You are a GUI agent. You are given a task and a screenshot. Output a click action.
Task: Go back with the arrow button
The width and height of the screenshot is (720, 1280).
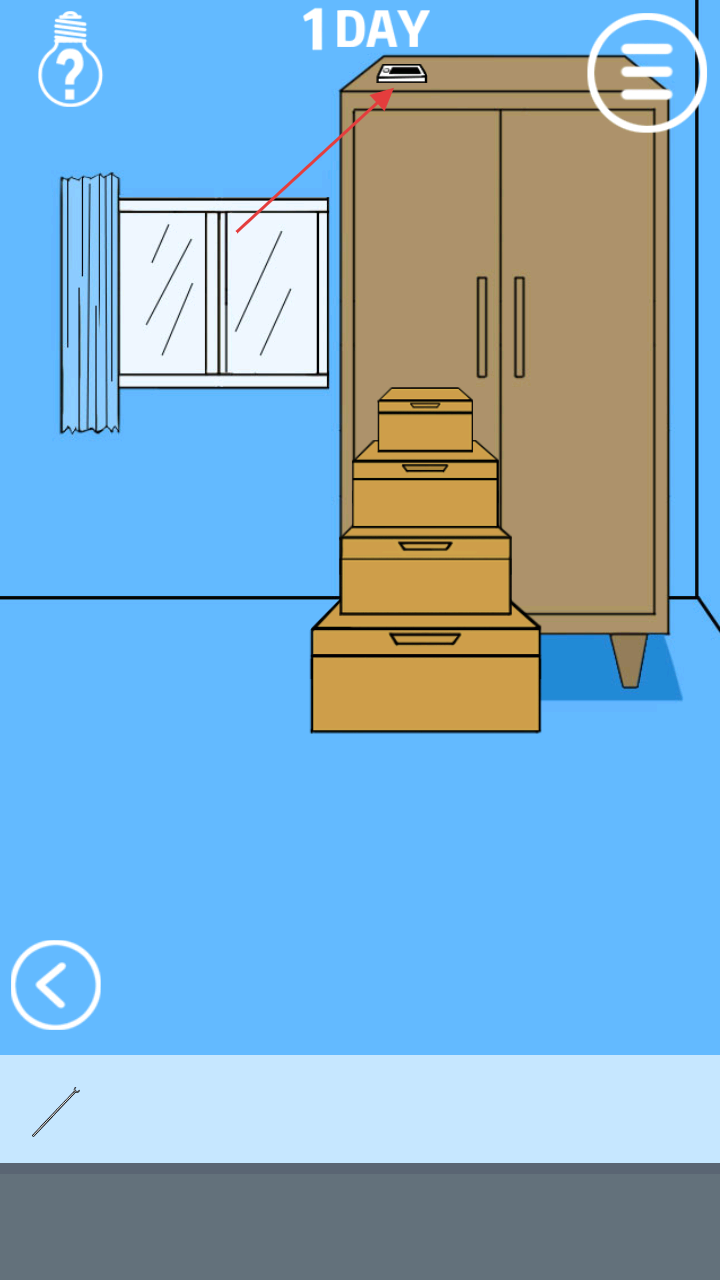tap(56, 985)
